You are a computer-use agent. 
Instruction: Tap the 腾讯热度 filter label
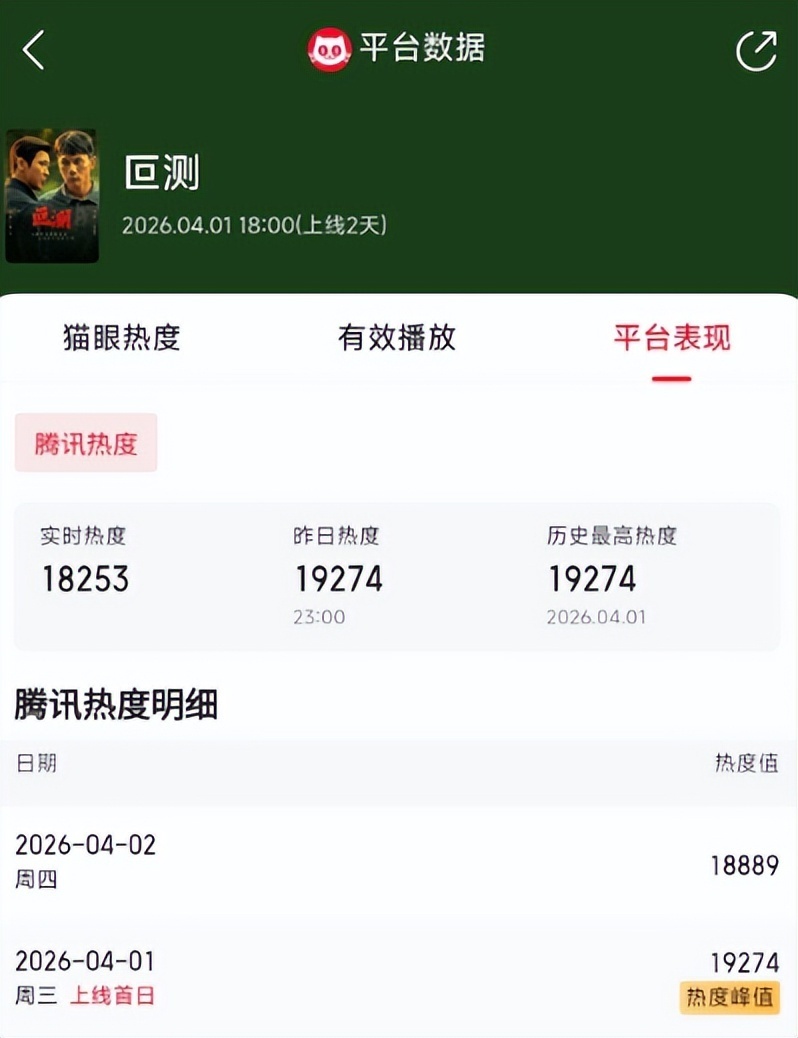[x=86, y=442]
